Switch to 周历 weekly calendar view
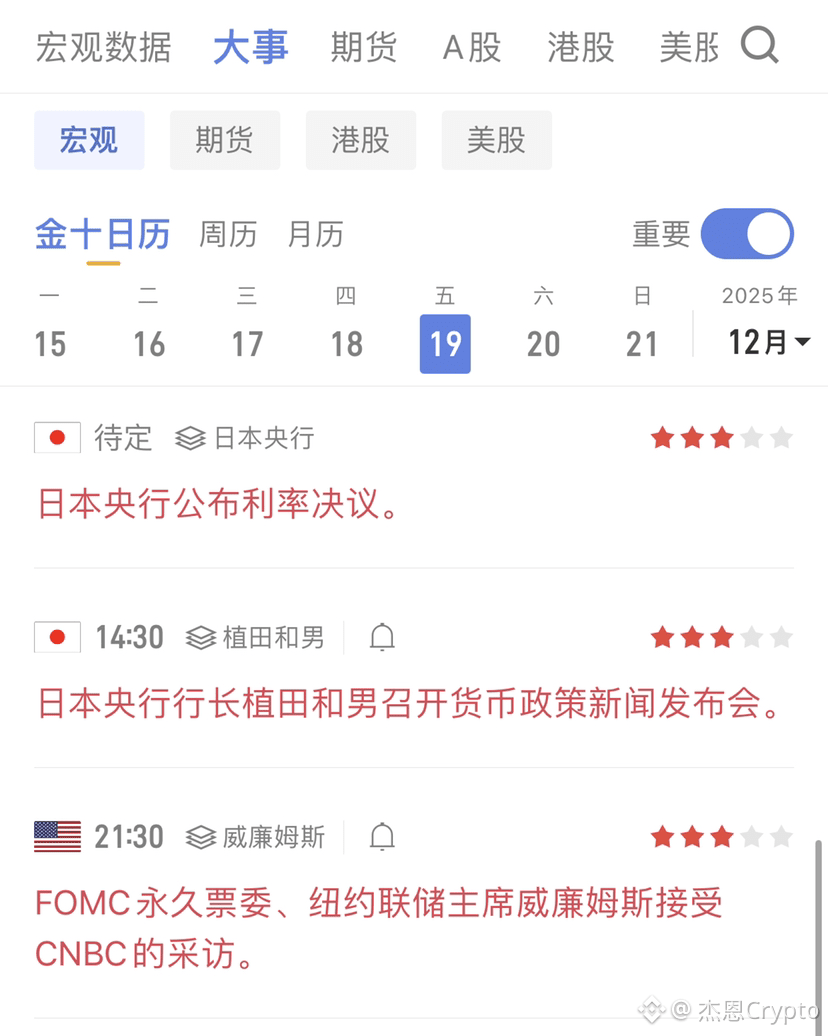Screen dimensions: 828x1036 [x=228, y=235]
